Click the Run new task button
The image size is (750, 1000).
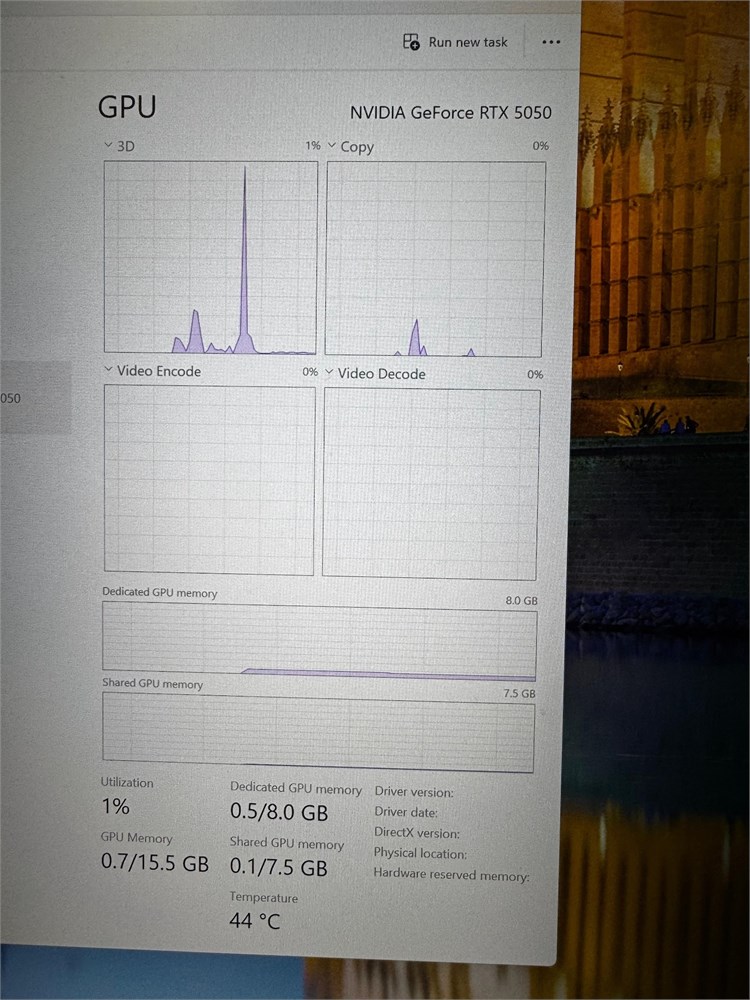tap(455, 42)
